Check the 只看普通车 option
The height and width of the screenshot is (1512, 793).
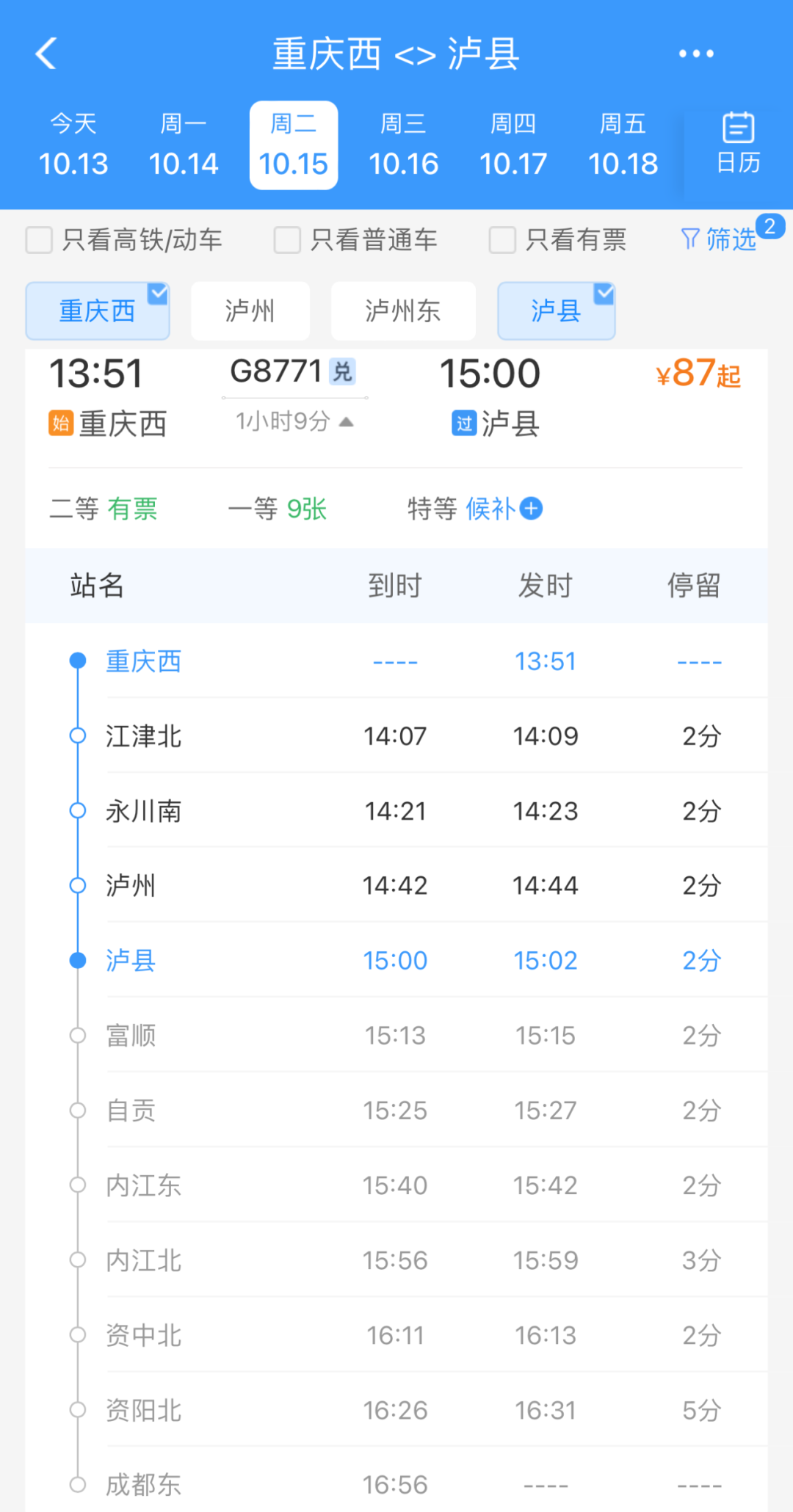tap(286, 239)
